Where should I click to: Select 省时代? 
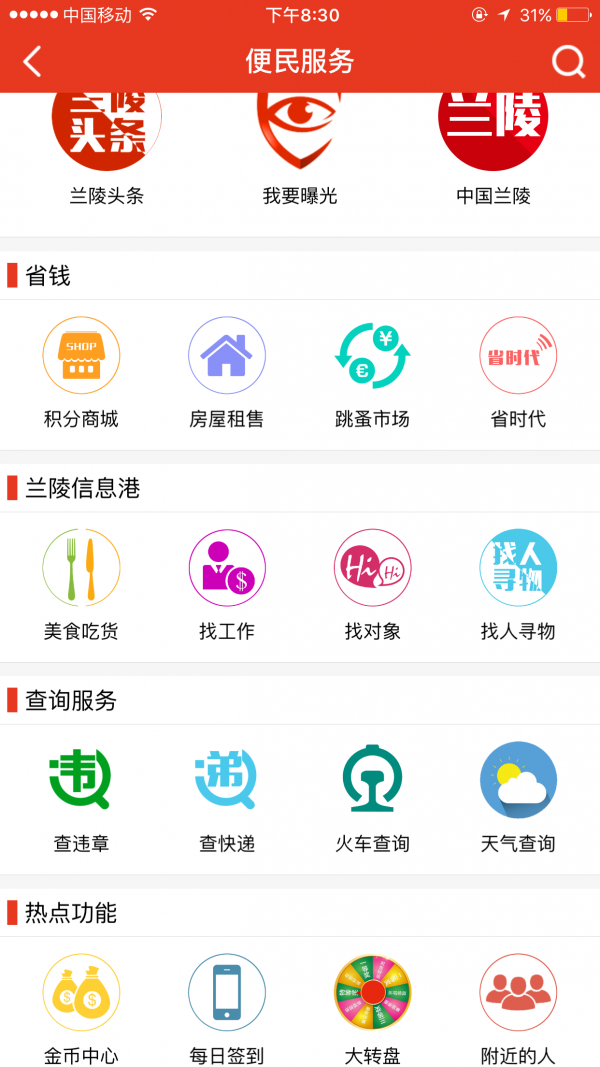click(x=518, y=371)
